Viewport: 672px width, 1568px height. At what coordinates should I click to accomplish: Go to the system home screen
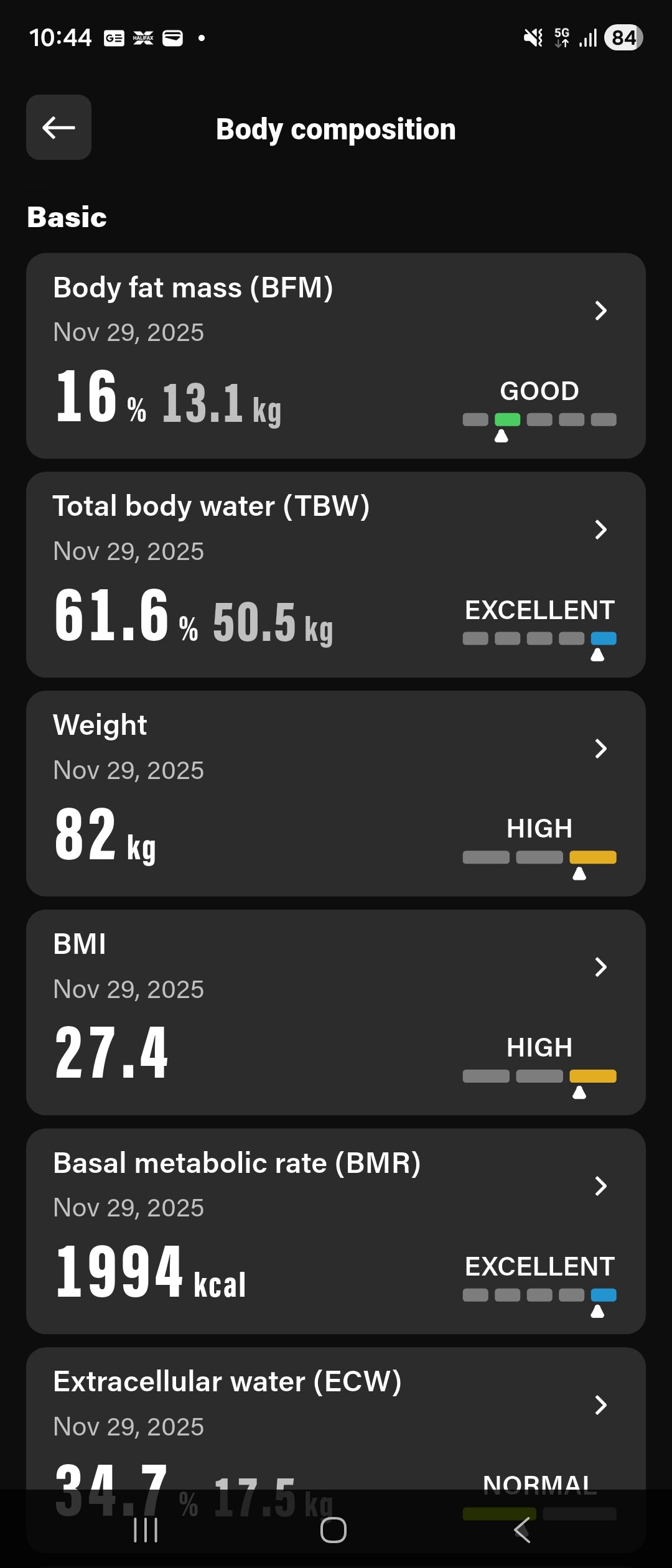point(334,1530)
